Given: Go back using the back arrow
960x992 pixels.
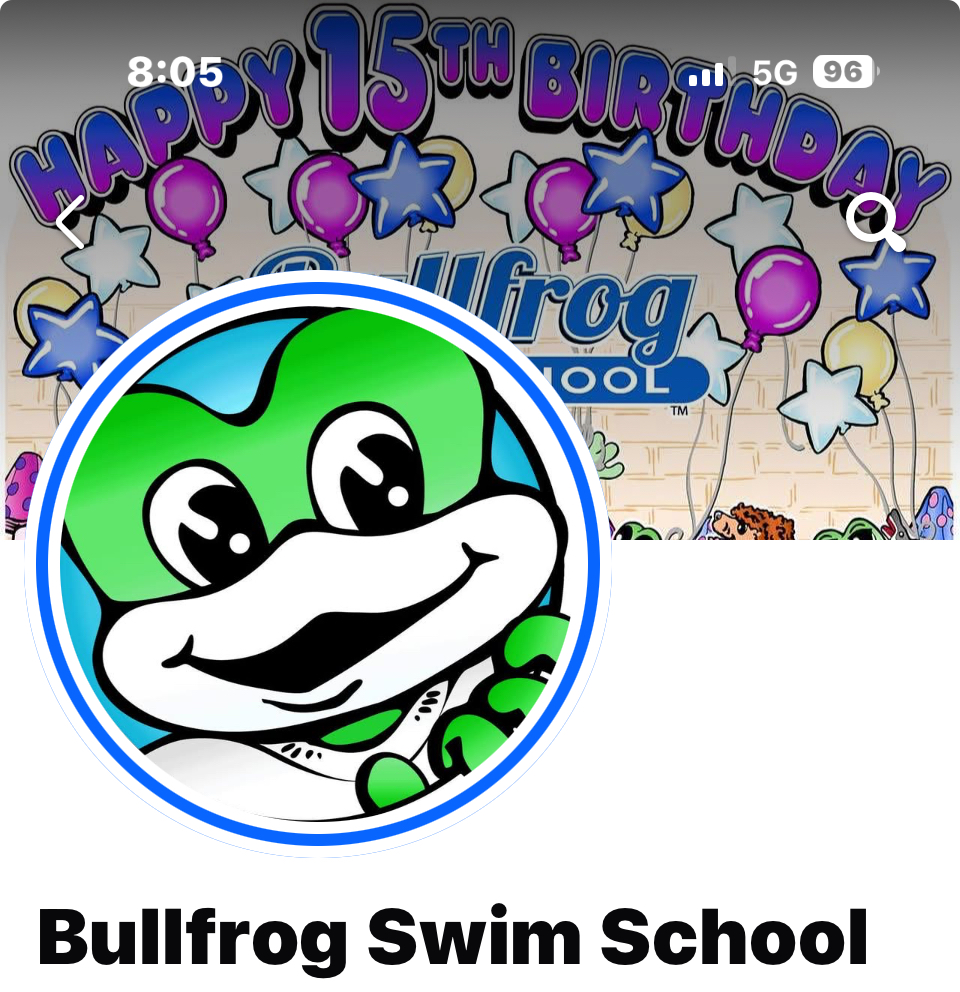Looking at the screenshot, I should click(70, 223).
